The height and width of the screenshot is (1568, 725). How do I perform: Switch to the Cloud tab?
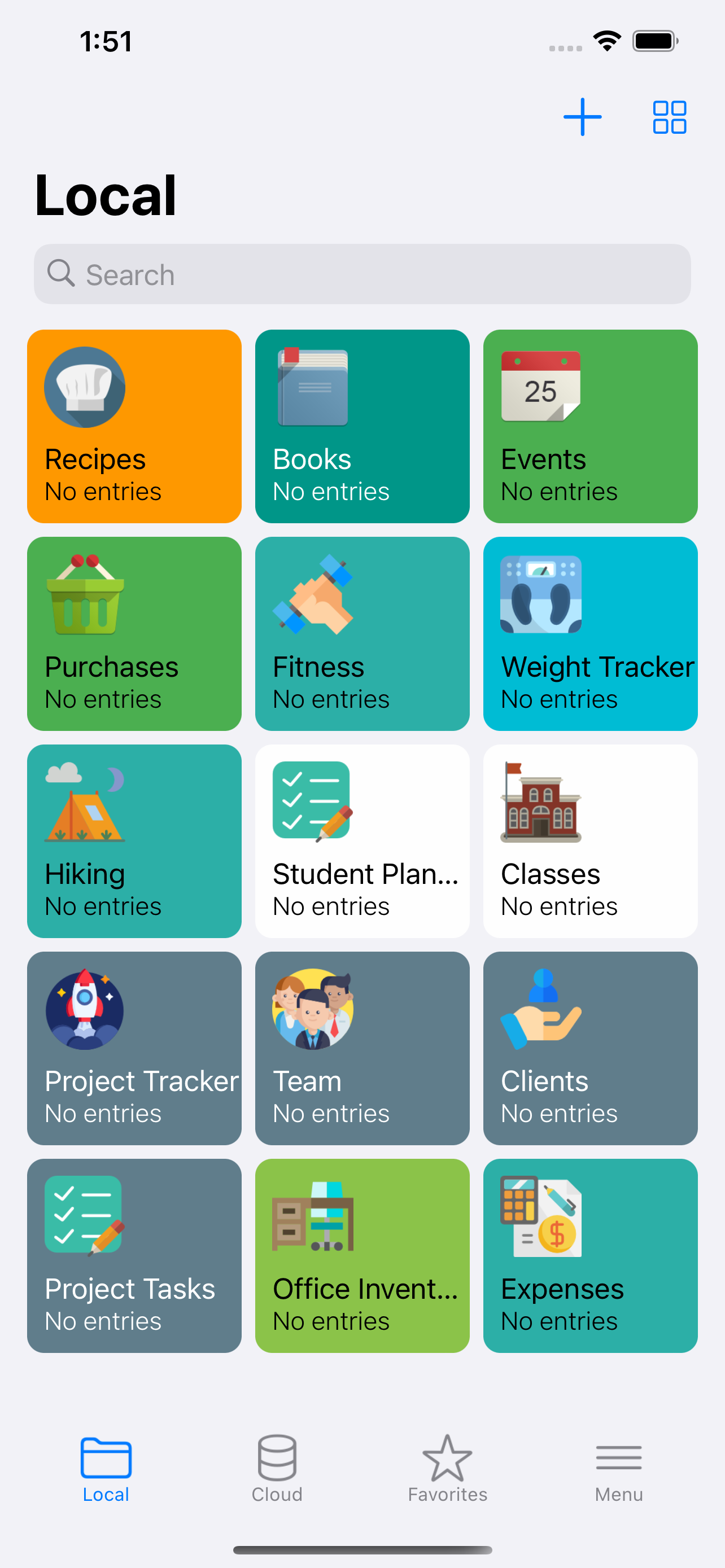pos(277,1468)
